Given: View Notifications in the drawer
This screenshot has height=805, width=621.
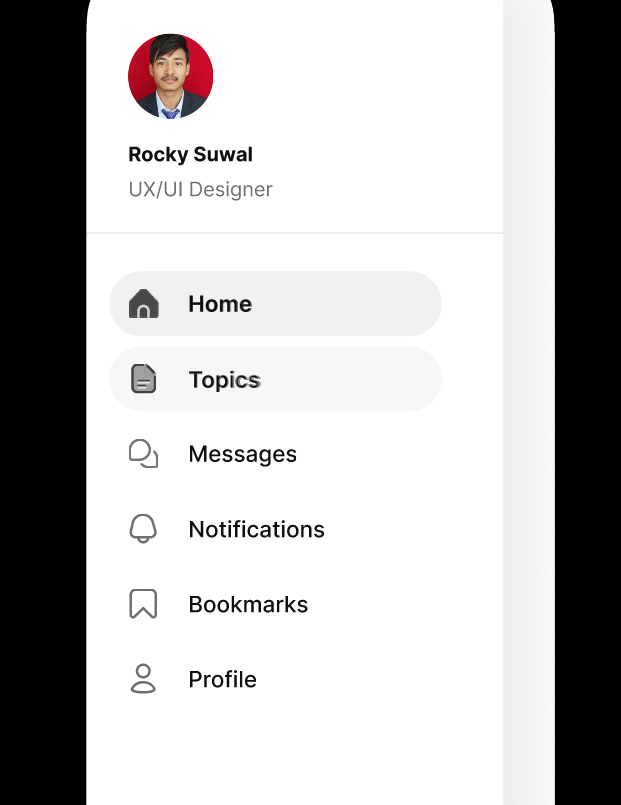Looking at the screenshot, I should [256, 529].
